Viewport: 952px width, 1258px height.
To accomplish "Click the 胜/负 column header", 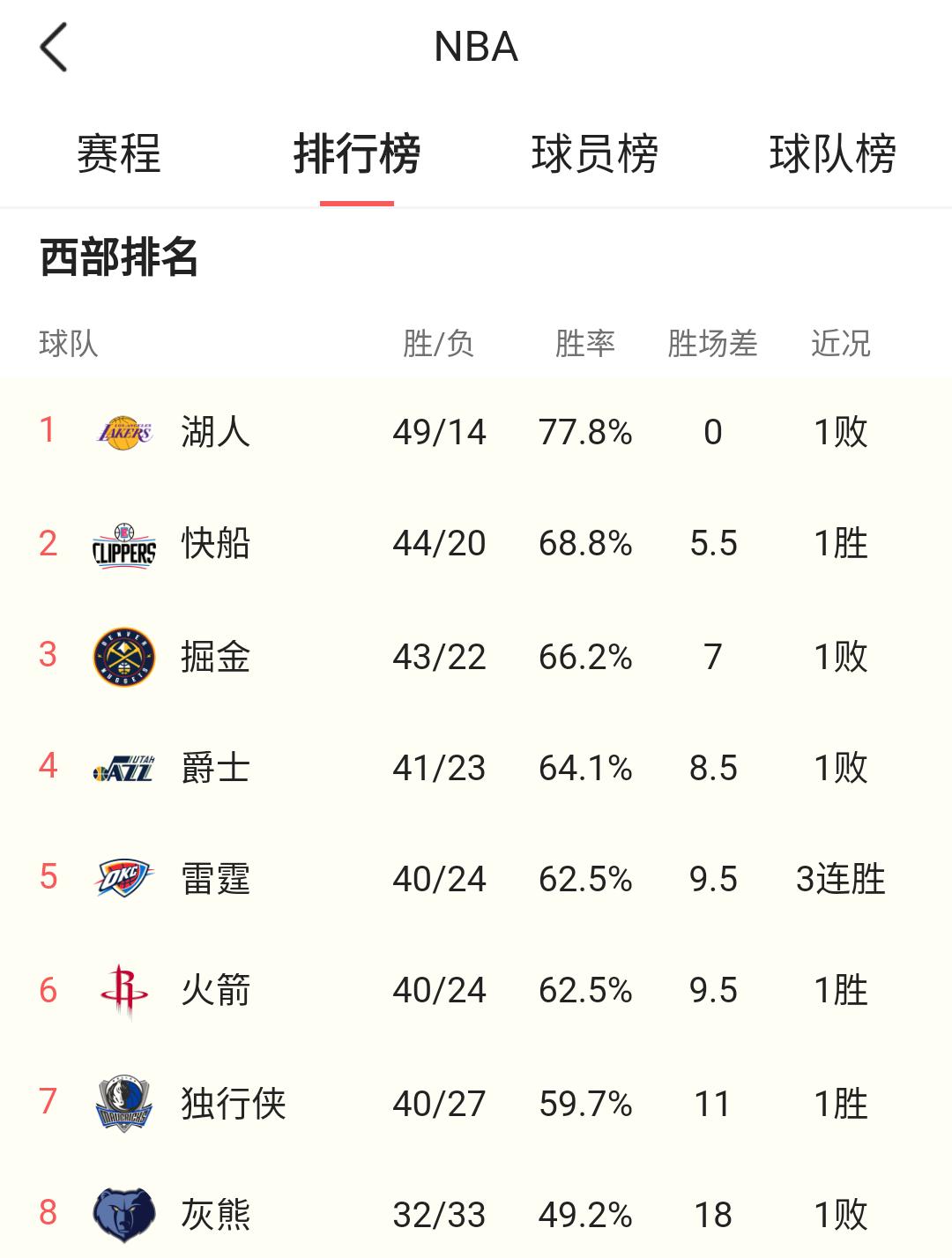I will 438,344.
